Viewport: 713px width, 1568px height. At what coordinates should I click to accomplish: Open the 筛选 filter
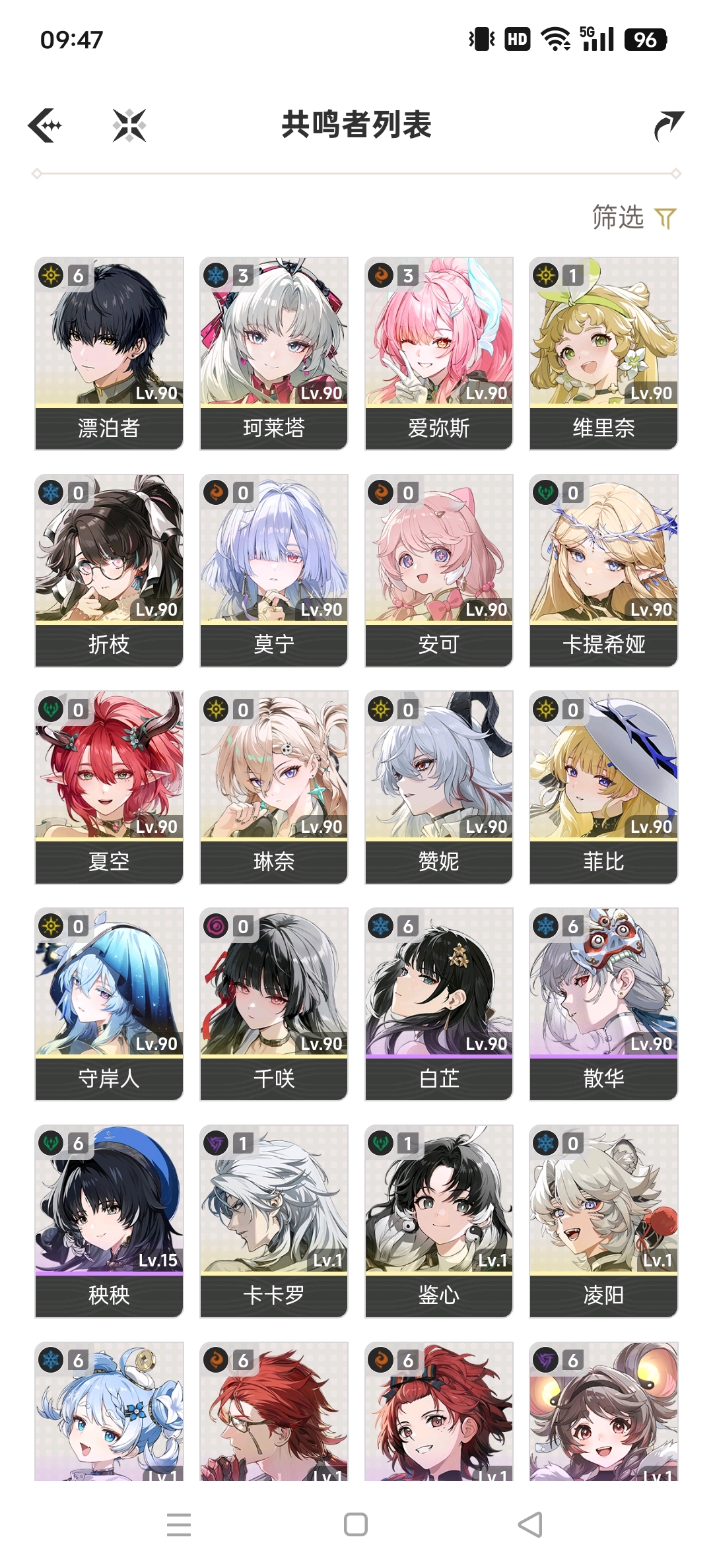pyautogui.click(x=634, y=217)
